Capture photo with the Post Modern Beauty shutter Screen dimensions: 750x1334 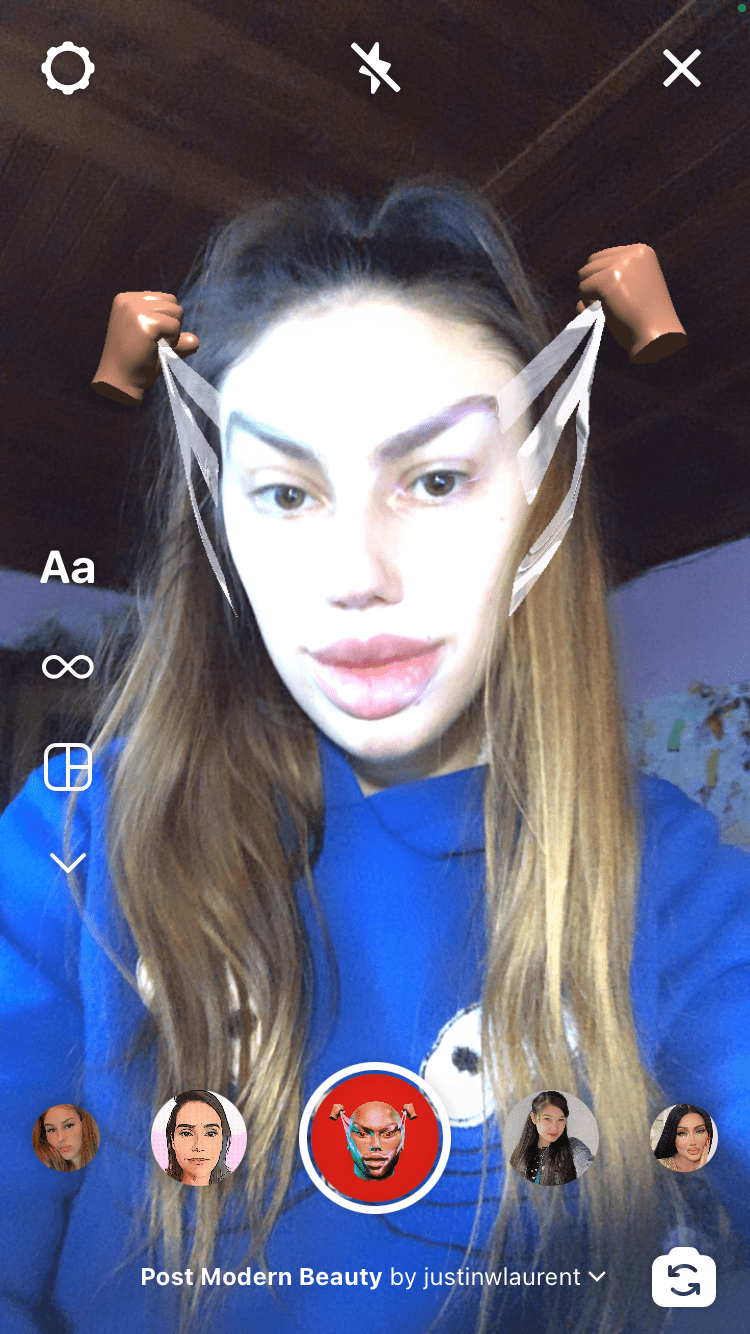pos(375,1137)
